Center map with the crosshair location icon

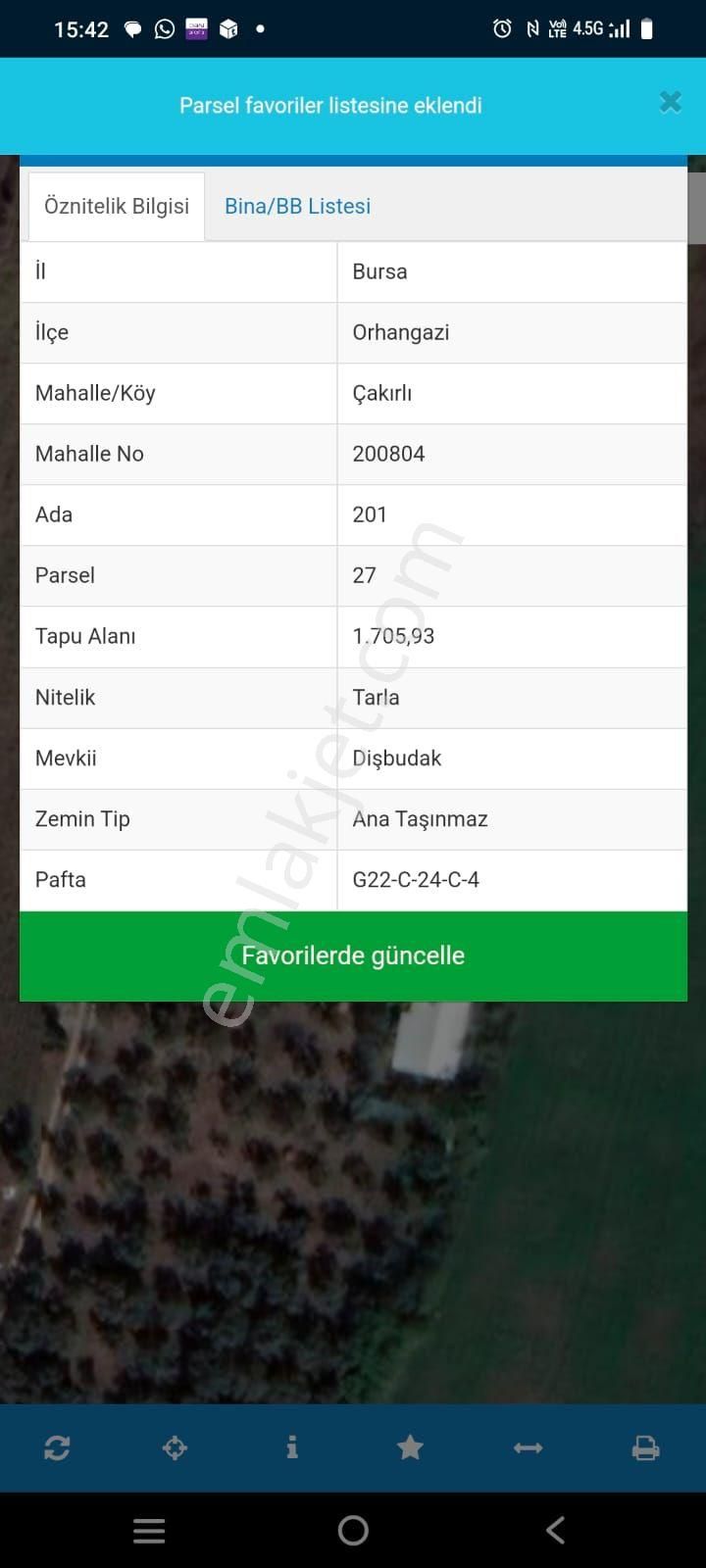(x=175, y=1447)
